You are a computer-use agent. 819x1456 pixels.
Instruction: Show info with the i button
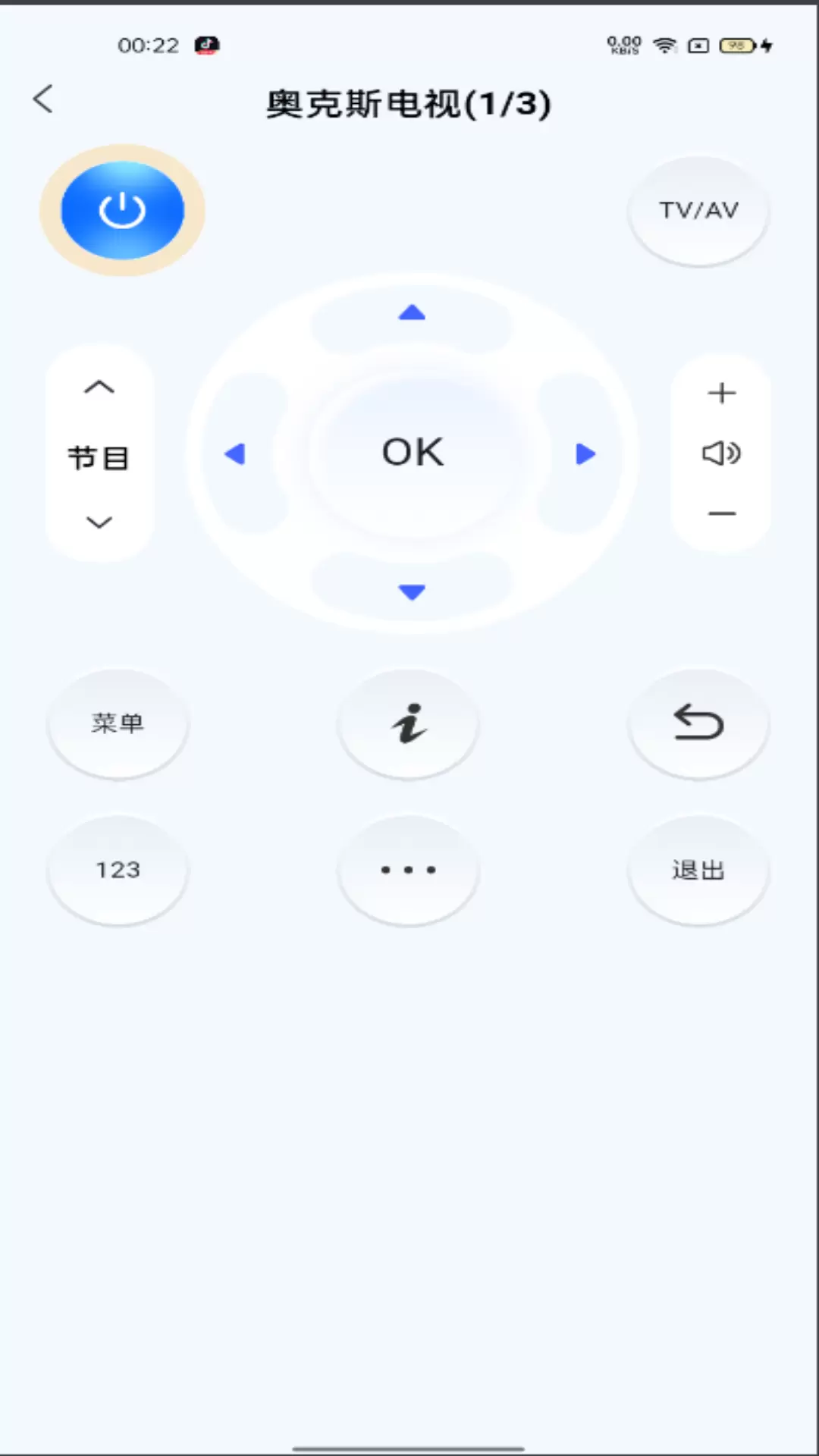click(409, 723)
